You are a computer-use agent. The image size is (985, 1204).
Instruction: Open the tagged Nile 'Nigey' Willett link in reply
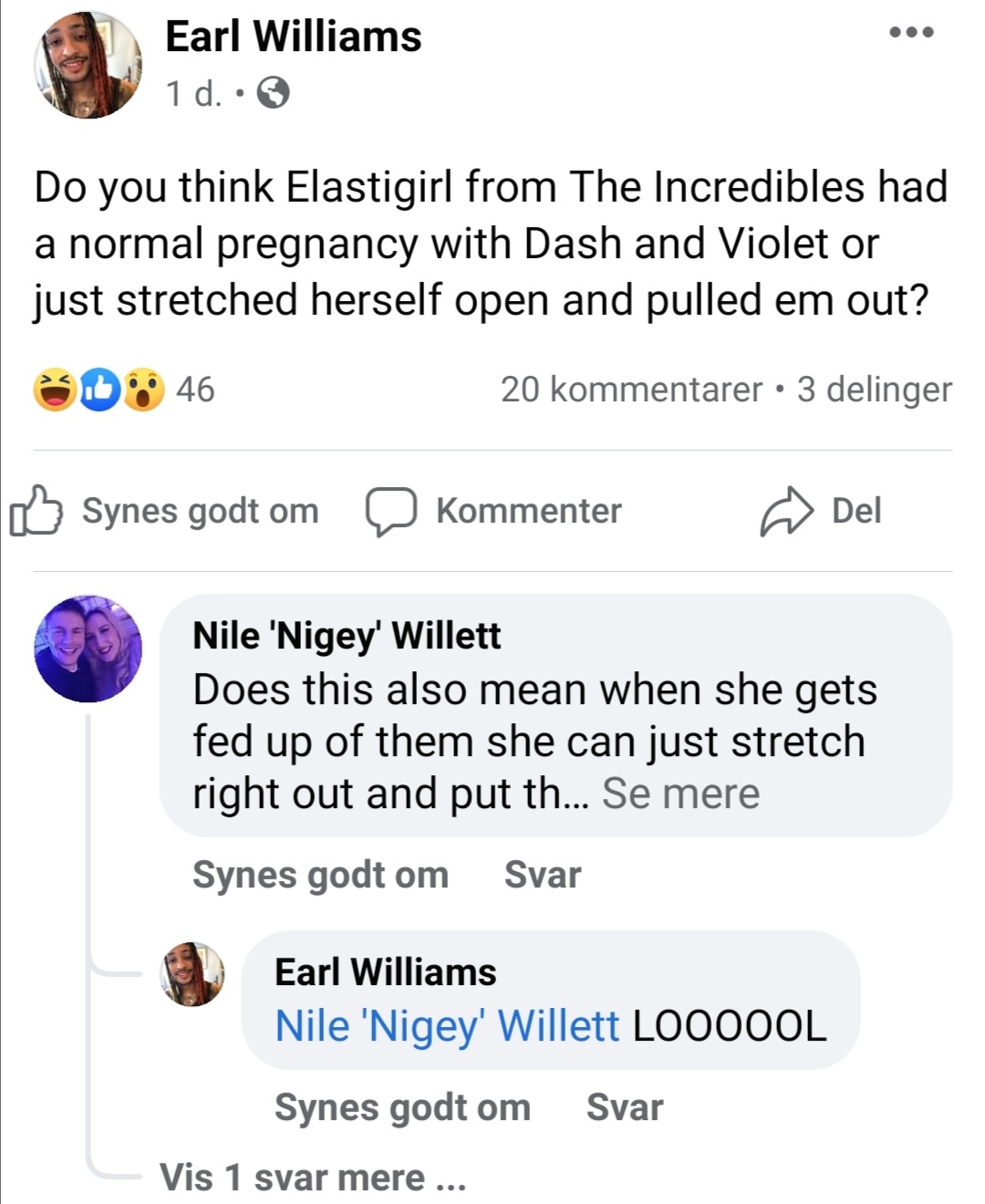click(447, 1026)
